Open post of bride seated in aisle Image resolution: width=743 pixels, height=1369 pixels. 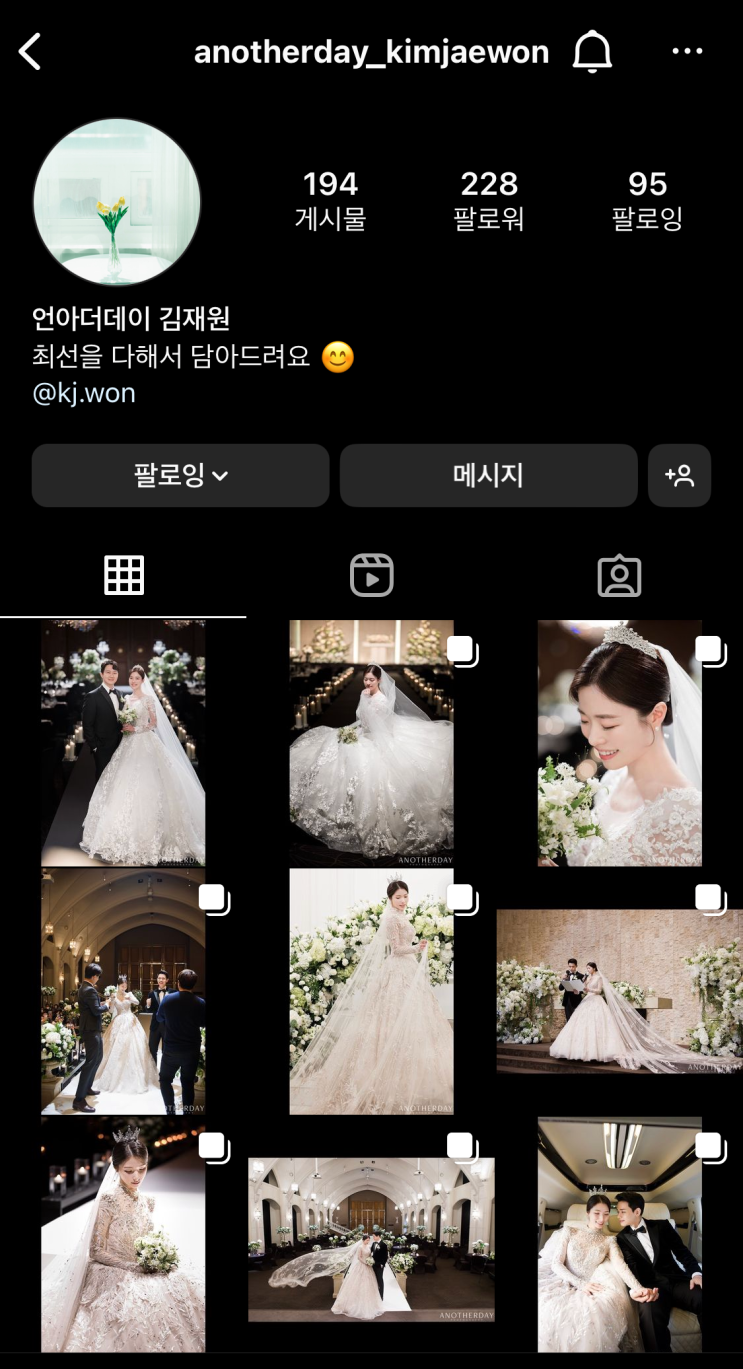click(x=371, y=741)
